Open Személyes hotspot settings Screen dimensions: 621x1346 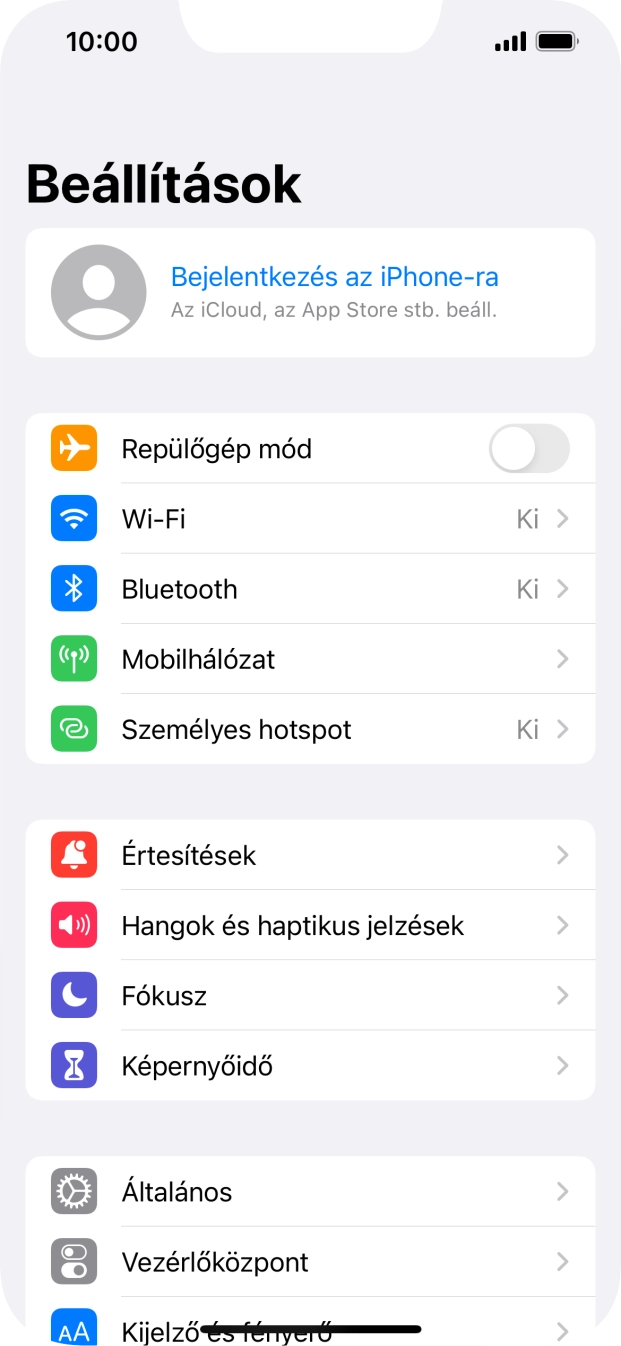[310, 729]
